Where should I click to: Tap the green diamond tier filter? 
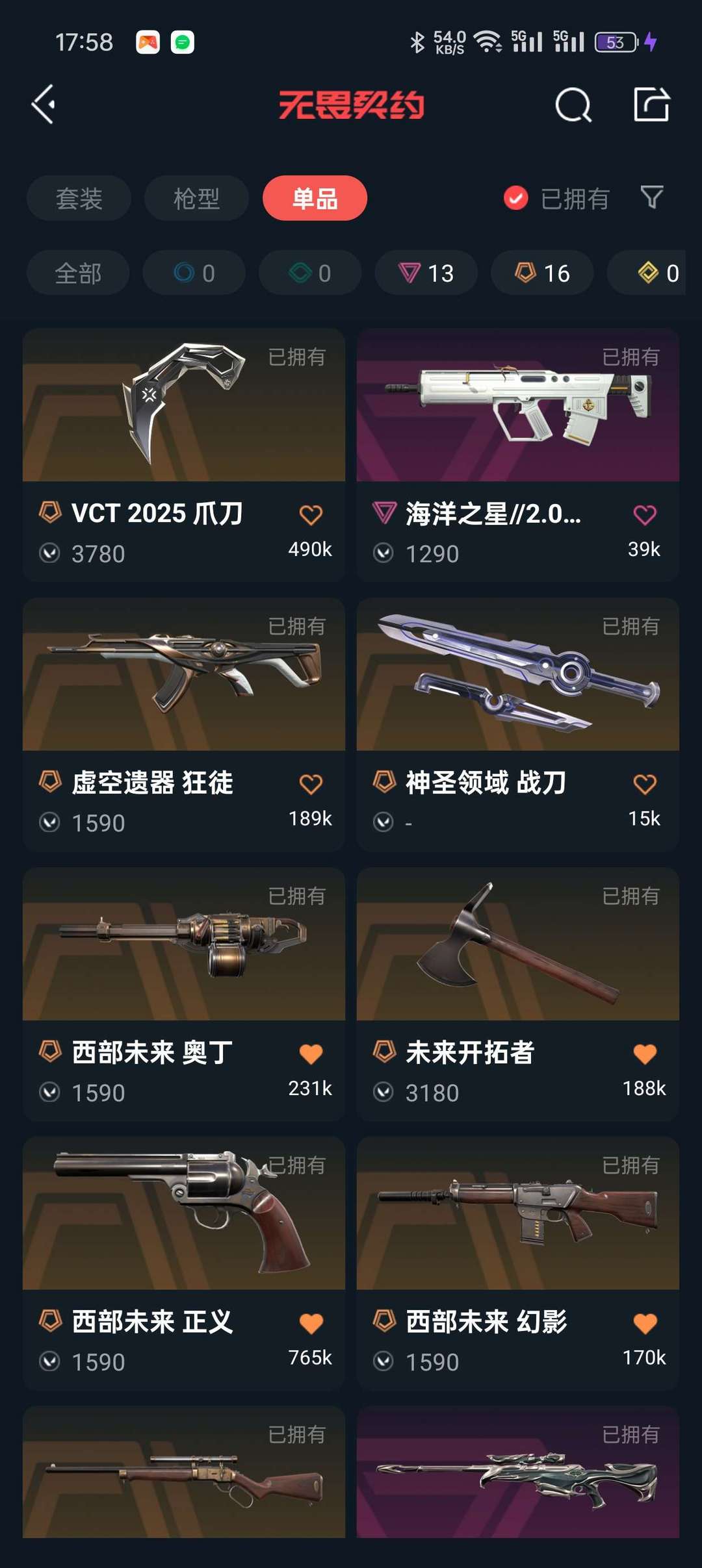(x=309, y=273)
